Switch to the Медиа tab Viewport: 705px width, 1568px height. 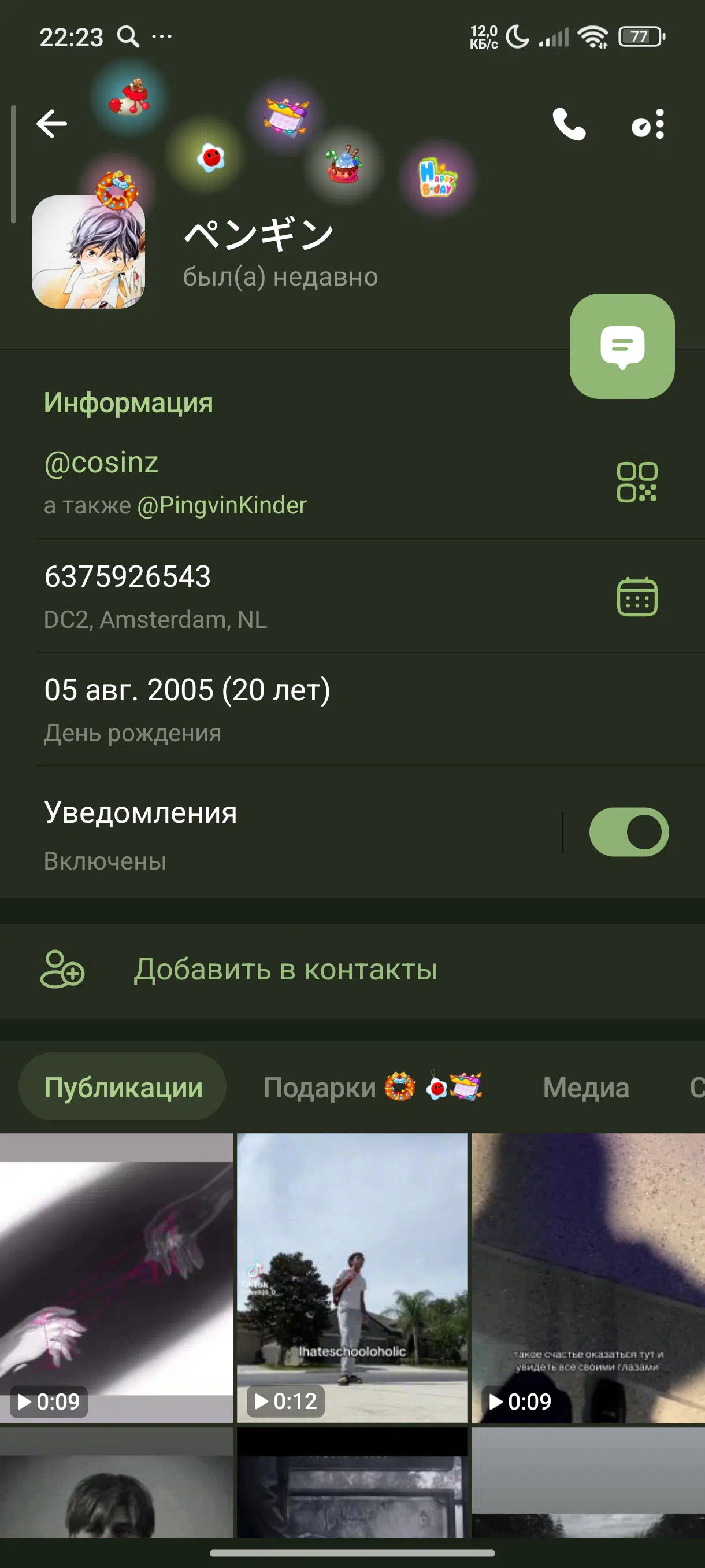click(585, 1087)
